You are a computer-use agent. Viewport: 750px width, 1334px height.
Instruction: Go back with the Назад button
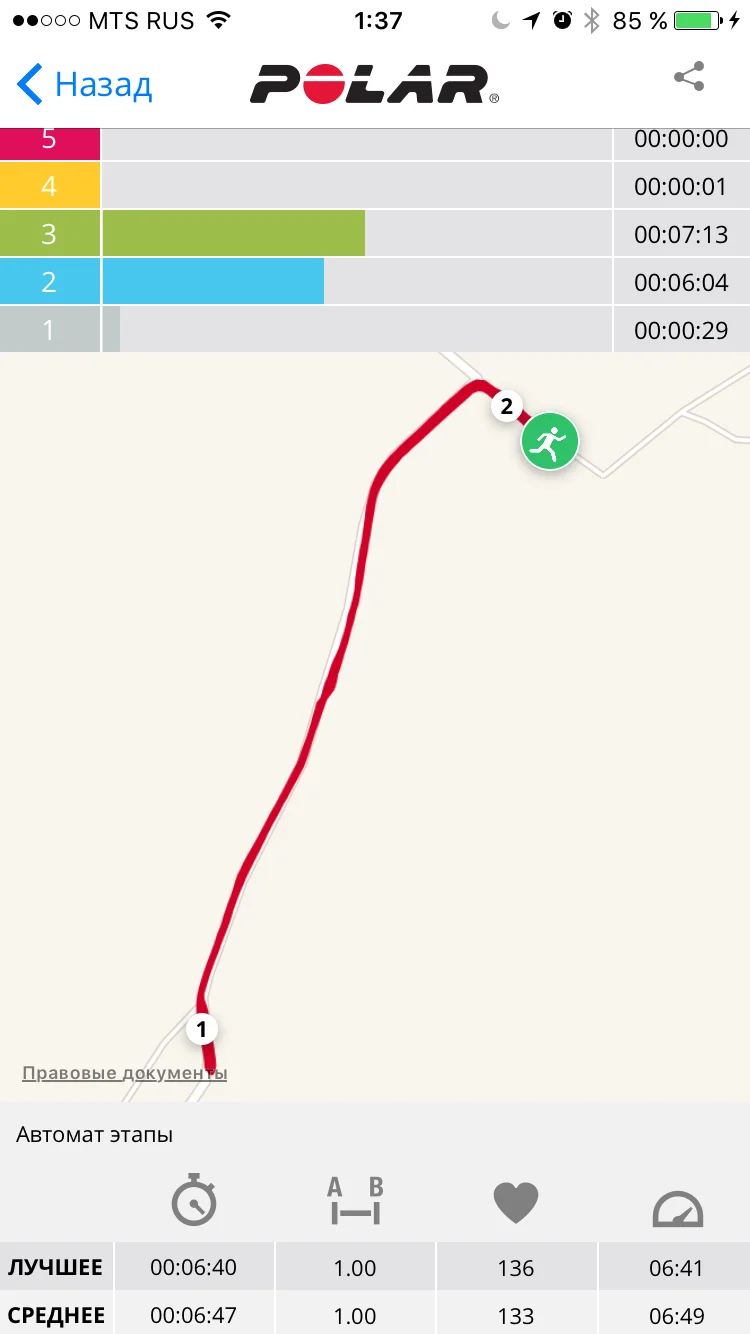tap(85, 85)
